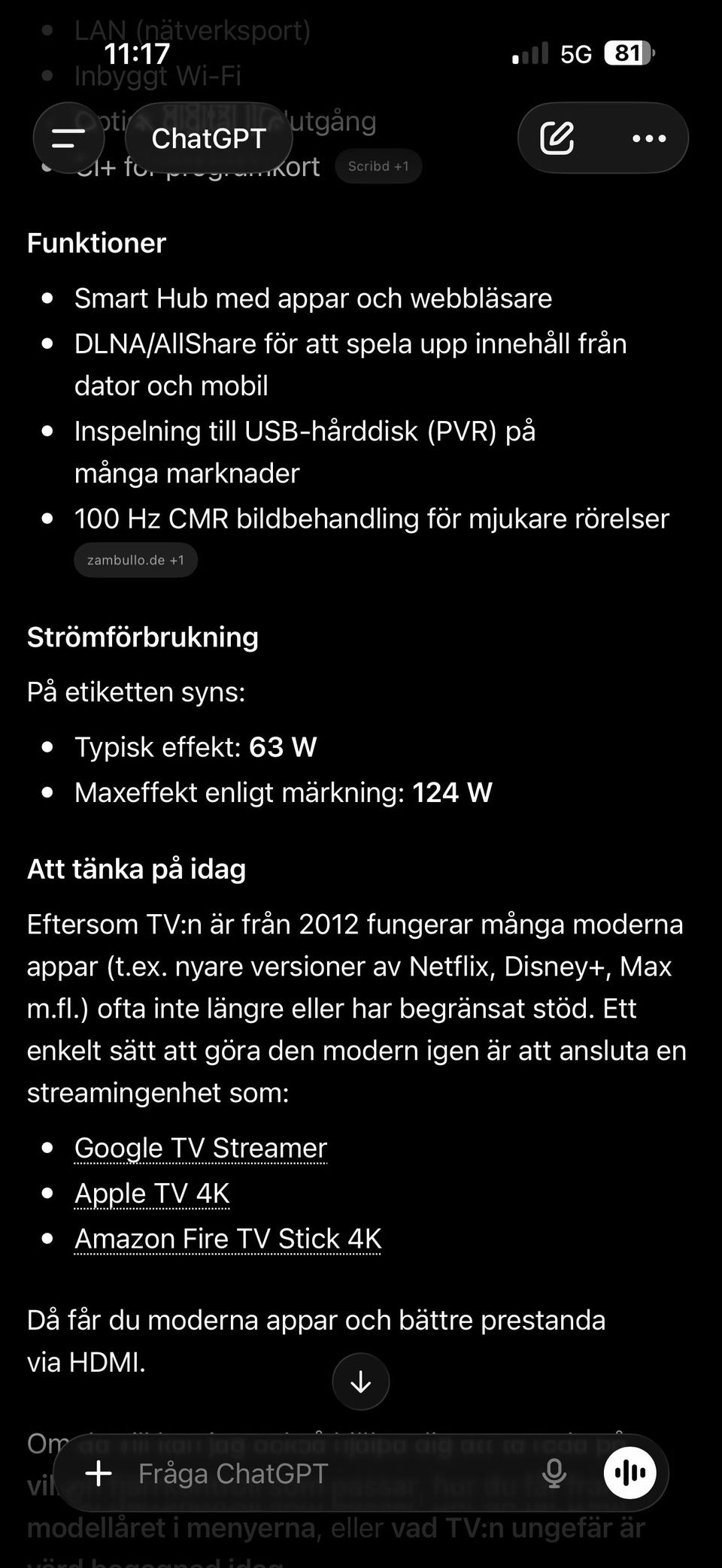Open the sidebar menu button
This screenshot has height=1568, width=722.
tap(68, 138)
